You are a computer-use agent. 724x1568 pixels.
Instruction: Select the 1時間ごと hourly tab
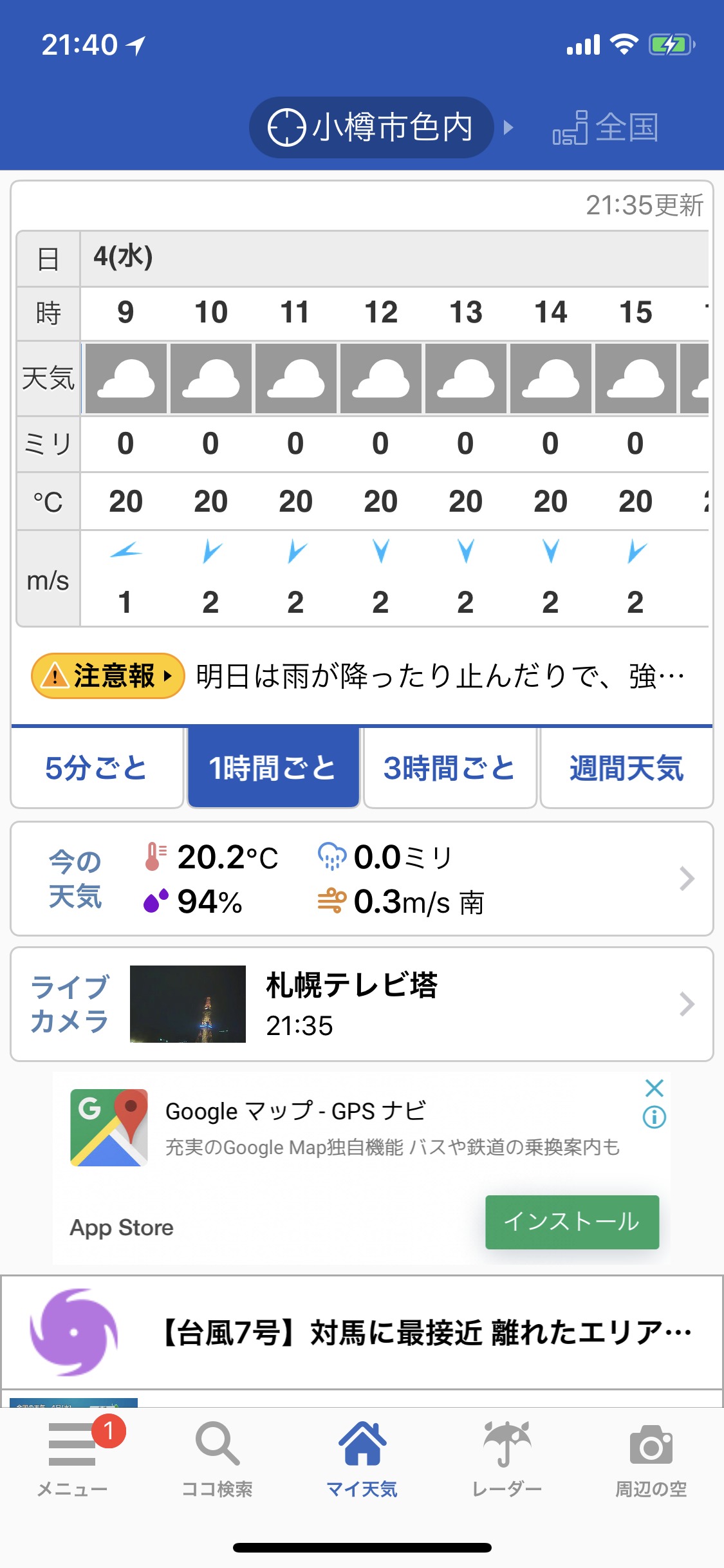point(273,768)
